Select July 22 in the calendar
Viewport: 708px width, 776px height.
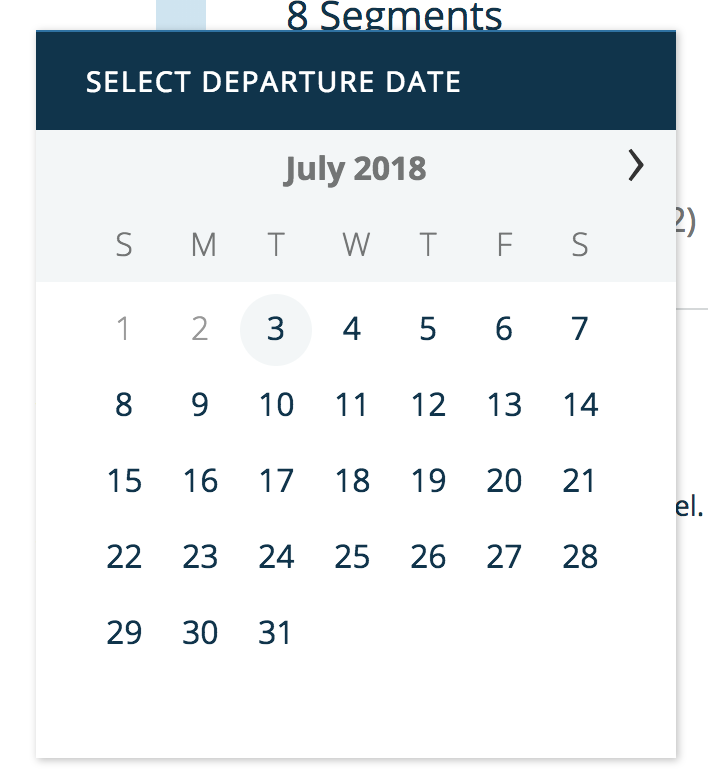click(x=124, y=557)
